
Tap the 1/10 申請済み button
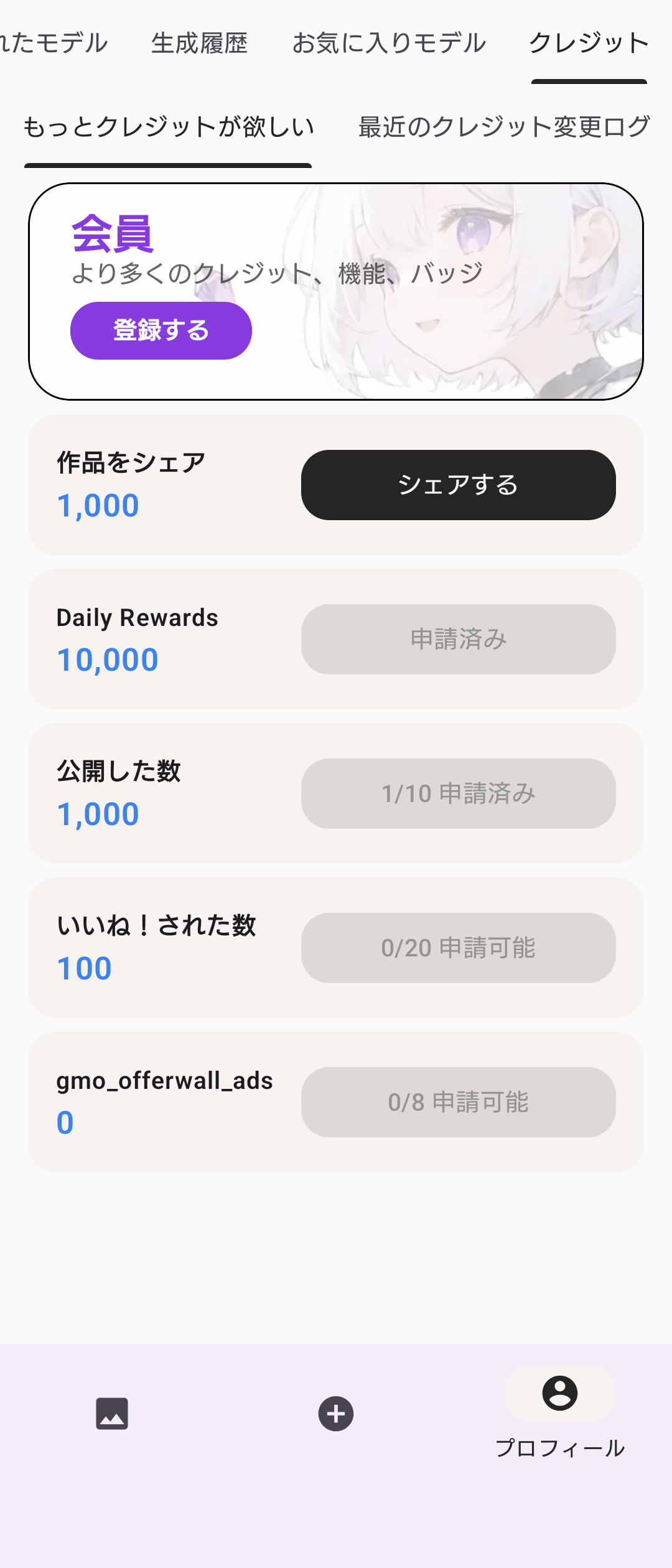pyautogui.click(x=459, y=793)
